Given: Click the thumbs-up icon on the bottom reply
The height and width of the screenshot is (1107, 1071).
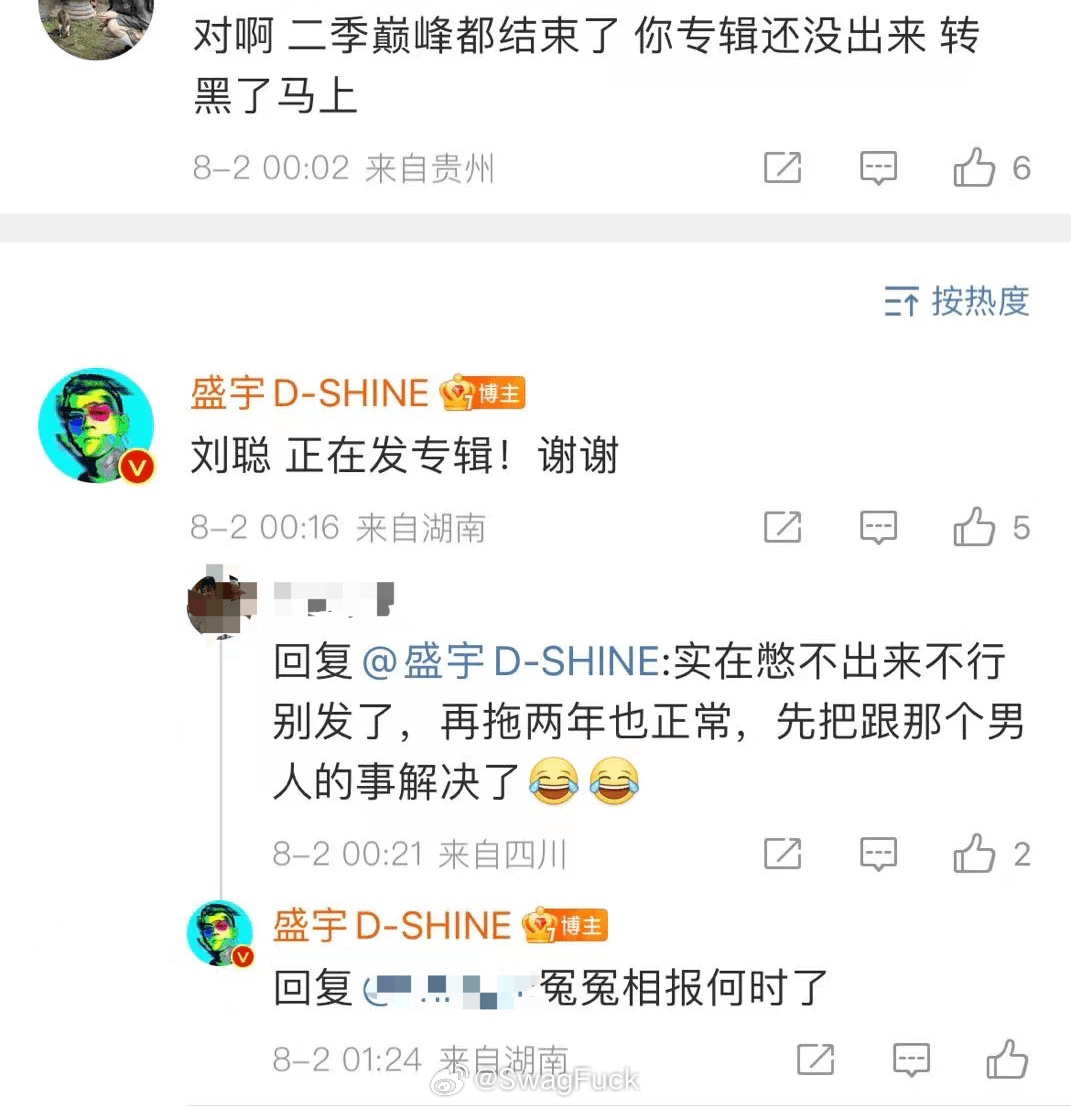Looking at the screenshot, I should coord(1008,1060).
